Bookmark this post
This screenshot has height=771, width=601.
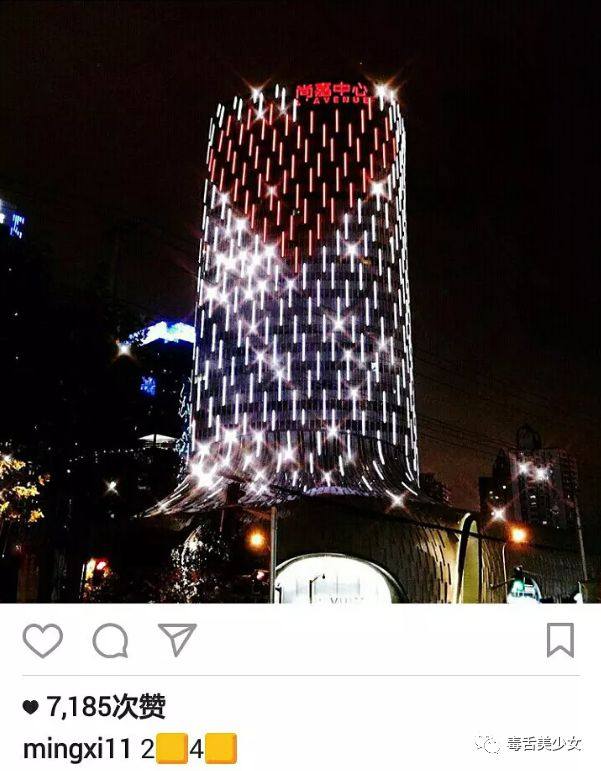(x=560, y=640)
